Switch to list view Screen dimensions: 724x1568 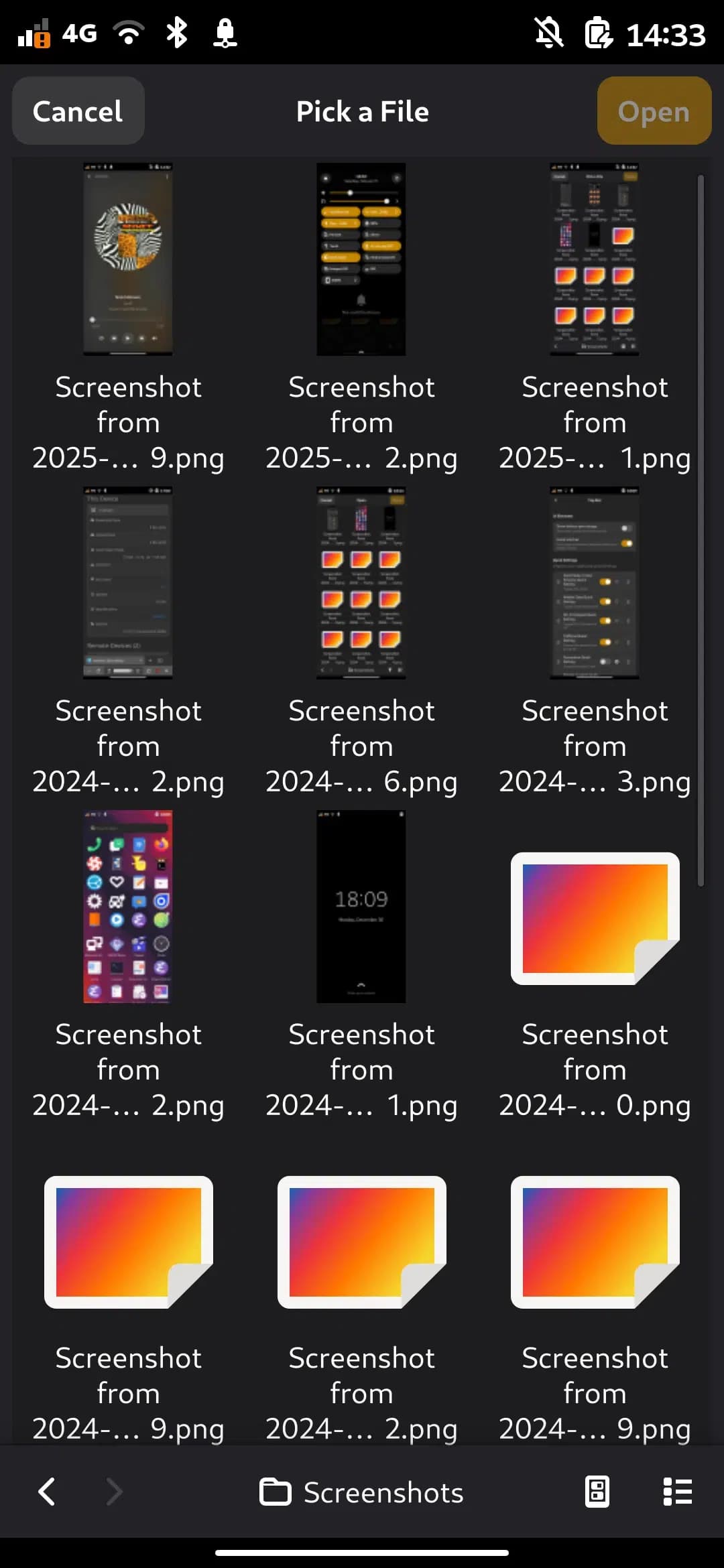pyautogui.click(x=677, y=1492)
